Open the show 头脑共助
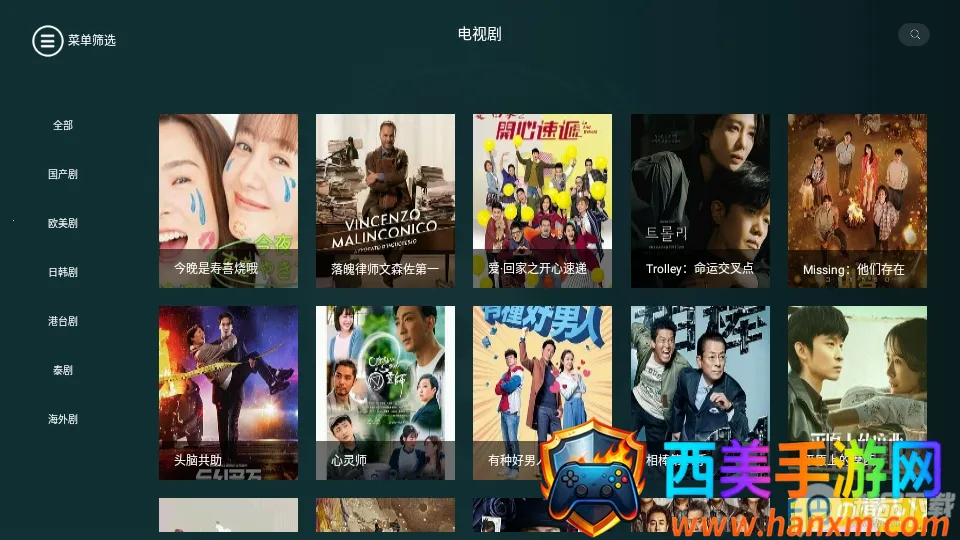This screenshot has width=960, height=540. 228,392
